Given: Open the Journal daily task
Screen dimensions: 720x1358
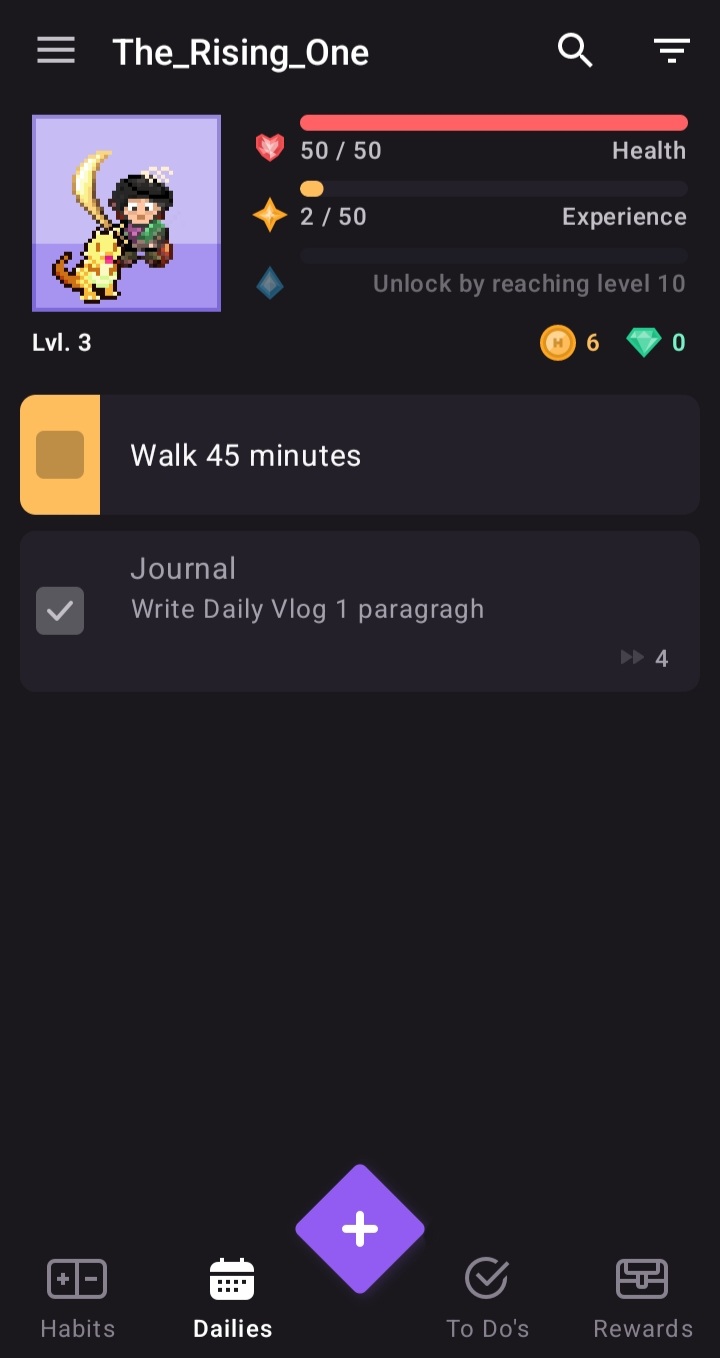Looking at the screenshot, I should tap(399, 611).
